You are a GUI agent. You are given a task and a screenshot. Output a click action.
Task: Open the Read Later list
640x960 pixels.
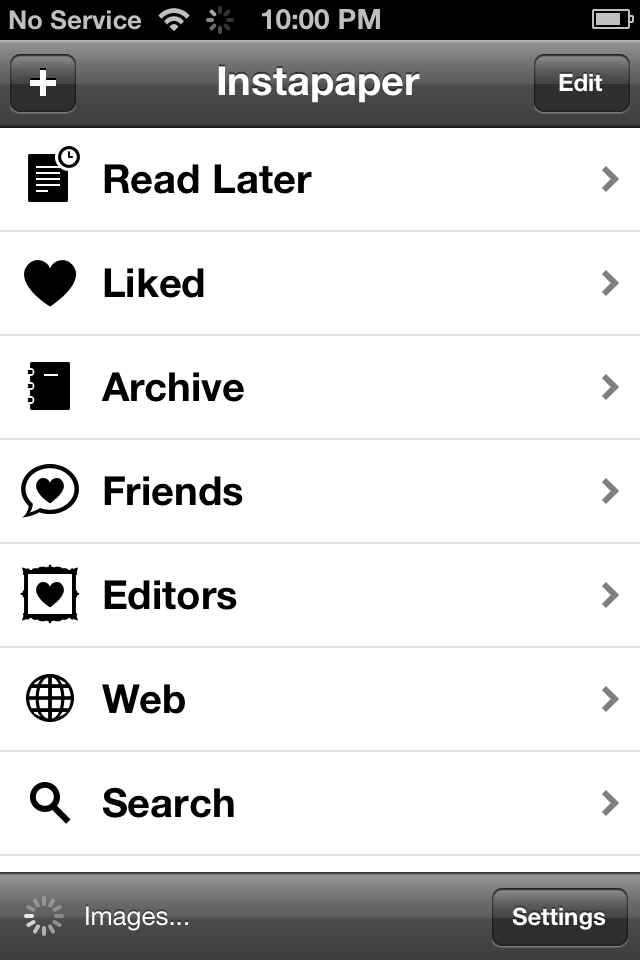click(320, 180)
